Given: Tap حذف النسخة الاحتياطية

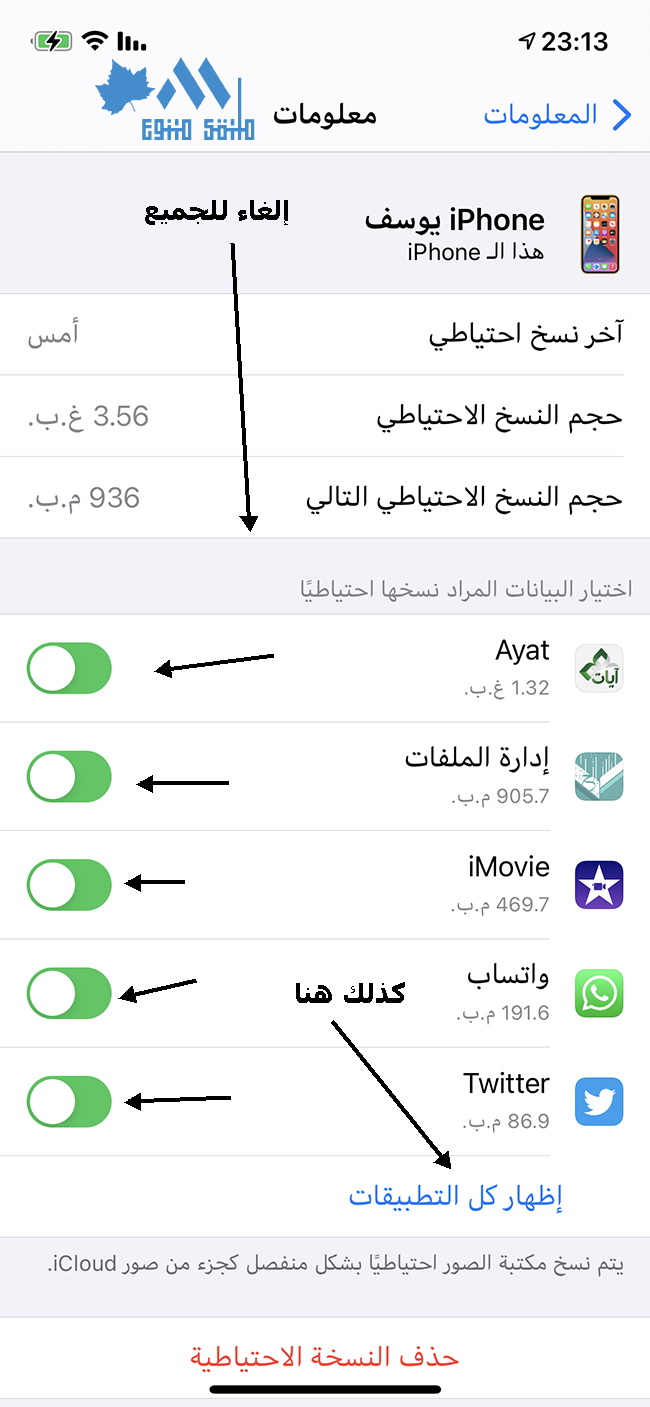Looking at the screenshot, I should pos(325,1357).
